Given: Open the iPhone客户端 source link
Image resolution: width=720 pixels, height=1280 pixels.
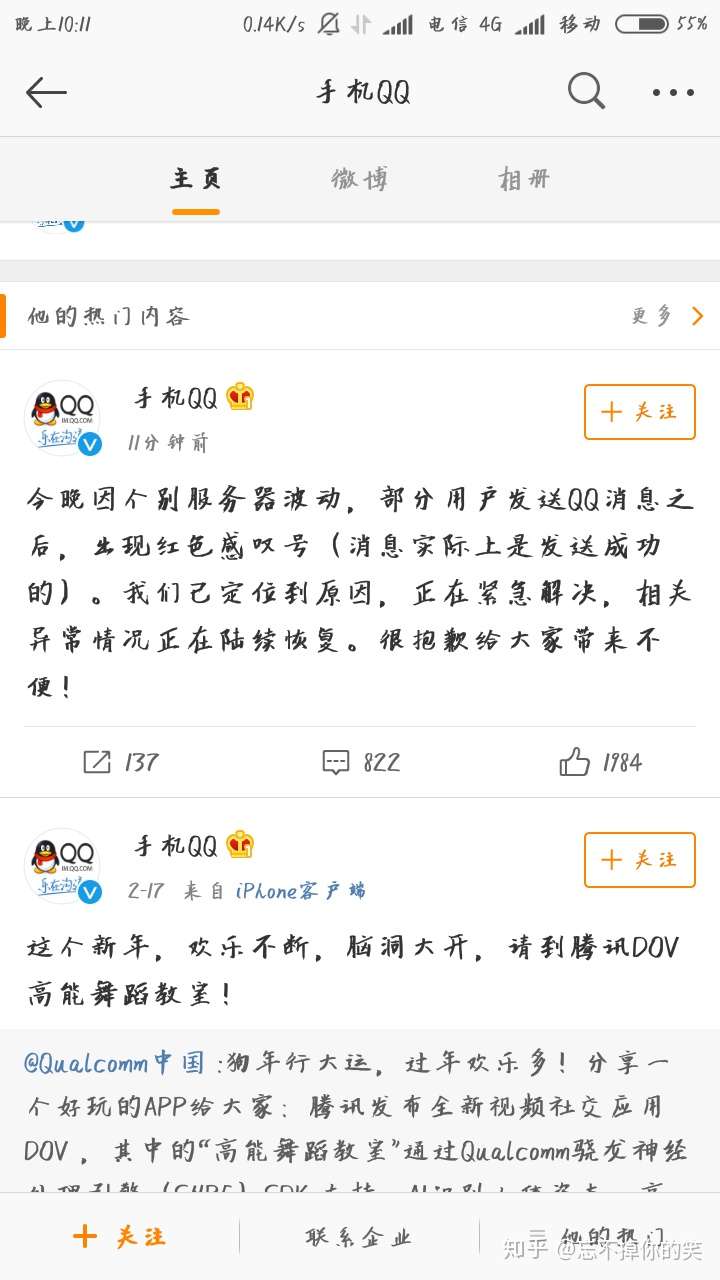Looking at the screenshot, I should pos(300,890).
